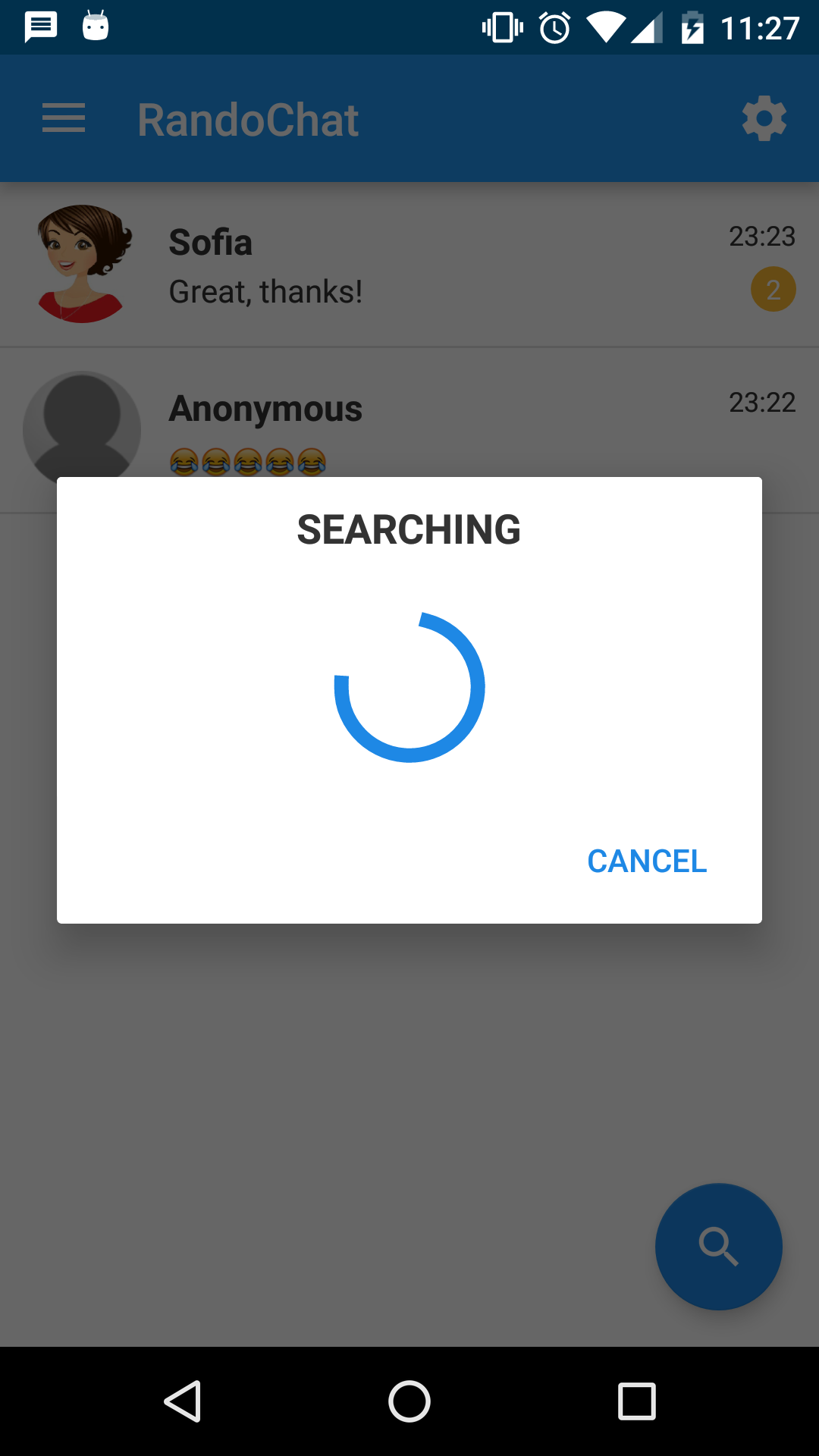Image resolution: width=819 pixels, height=1456 pixels.
Task: Open the settings gear
Action: tap(764, 119)
